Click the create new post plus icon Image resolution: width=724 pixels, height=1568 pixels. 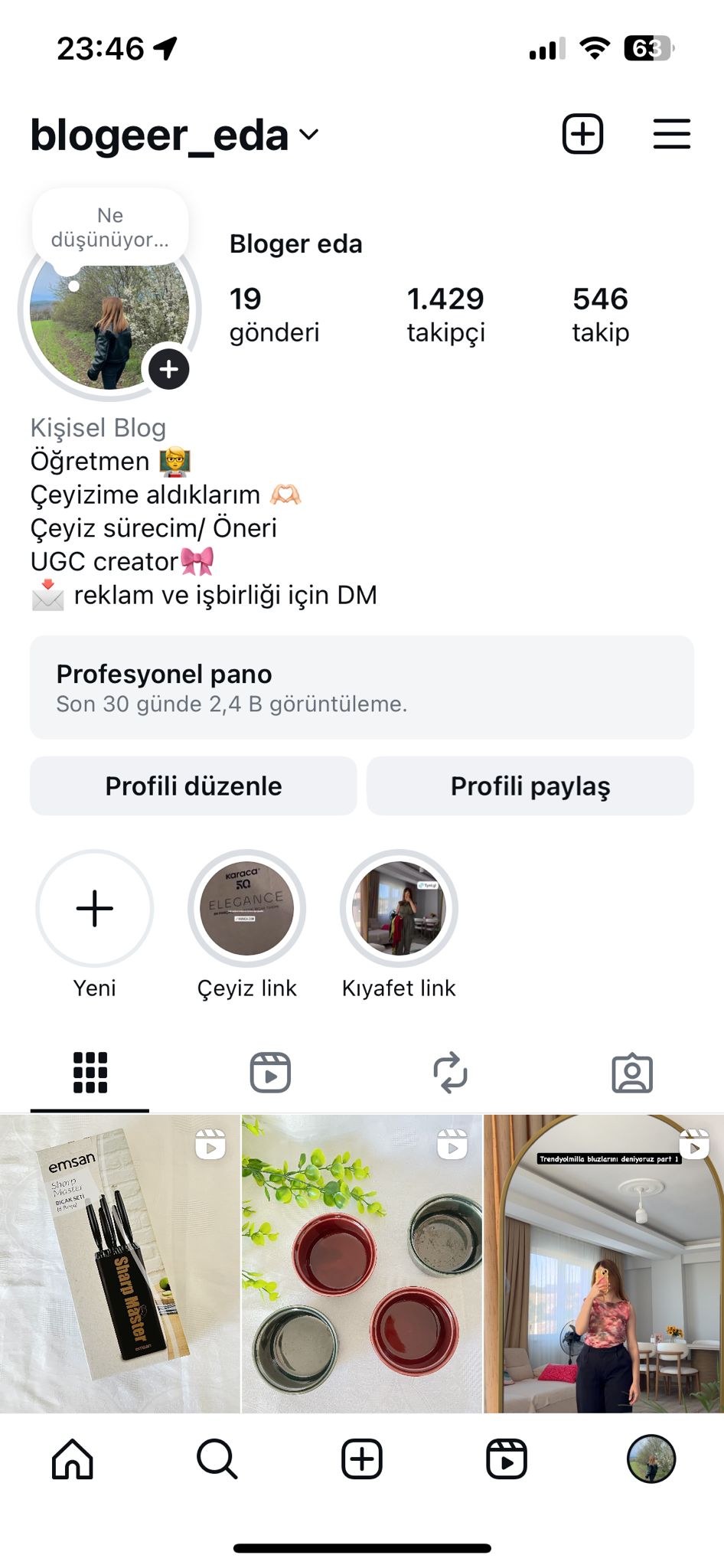(582, 134)
